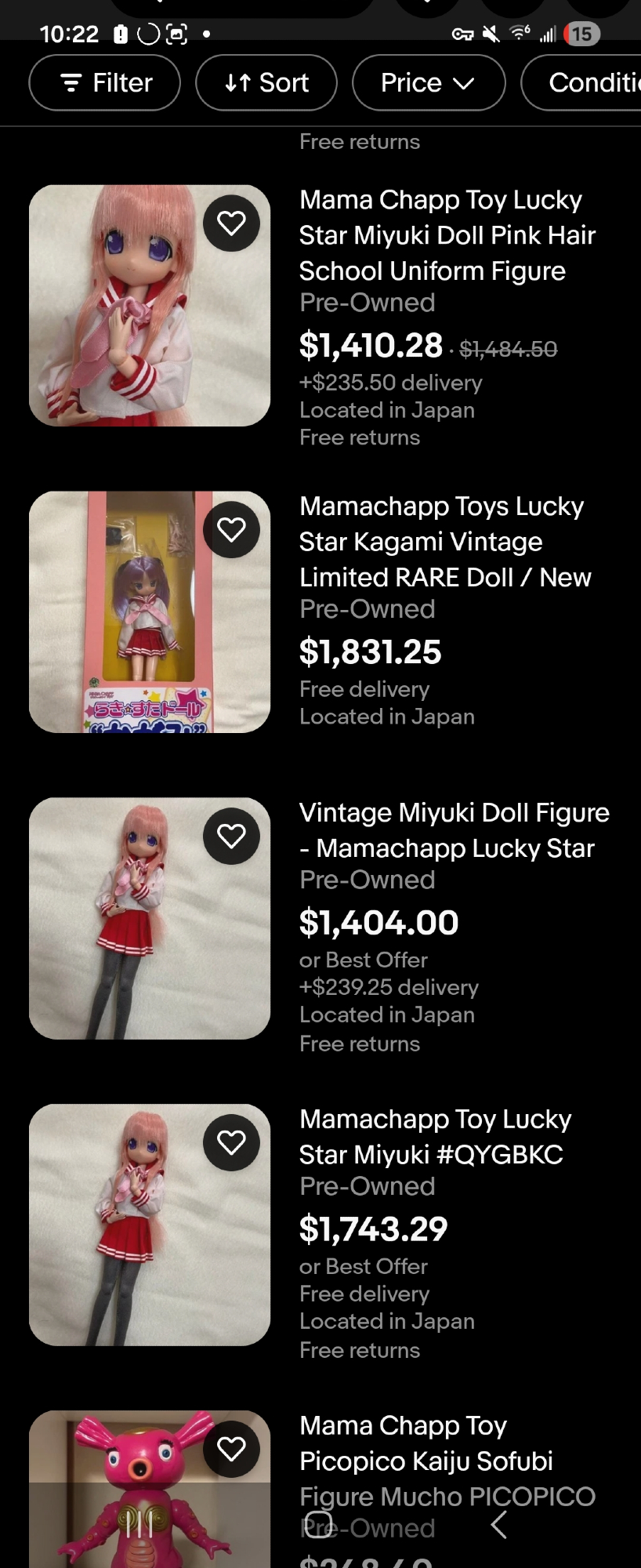Heart the Miyuki #QYGBKC listing
641x1568 pixels.
[231, 1143]
